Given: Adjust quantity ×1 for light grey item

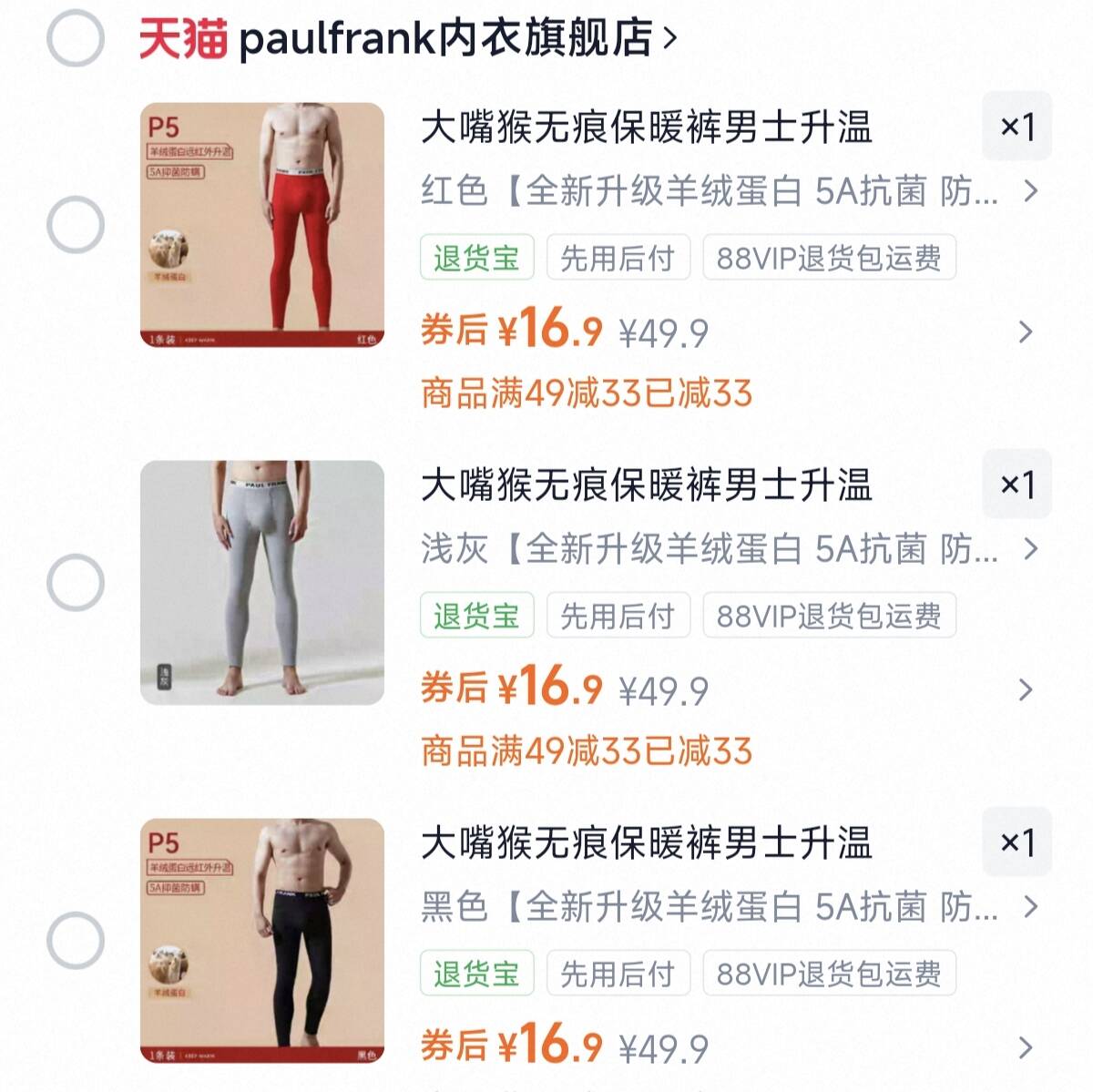Looking at the screenshot, I should click(x=1016, y=485).
